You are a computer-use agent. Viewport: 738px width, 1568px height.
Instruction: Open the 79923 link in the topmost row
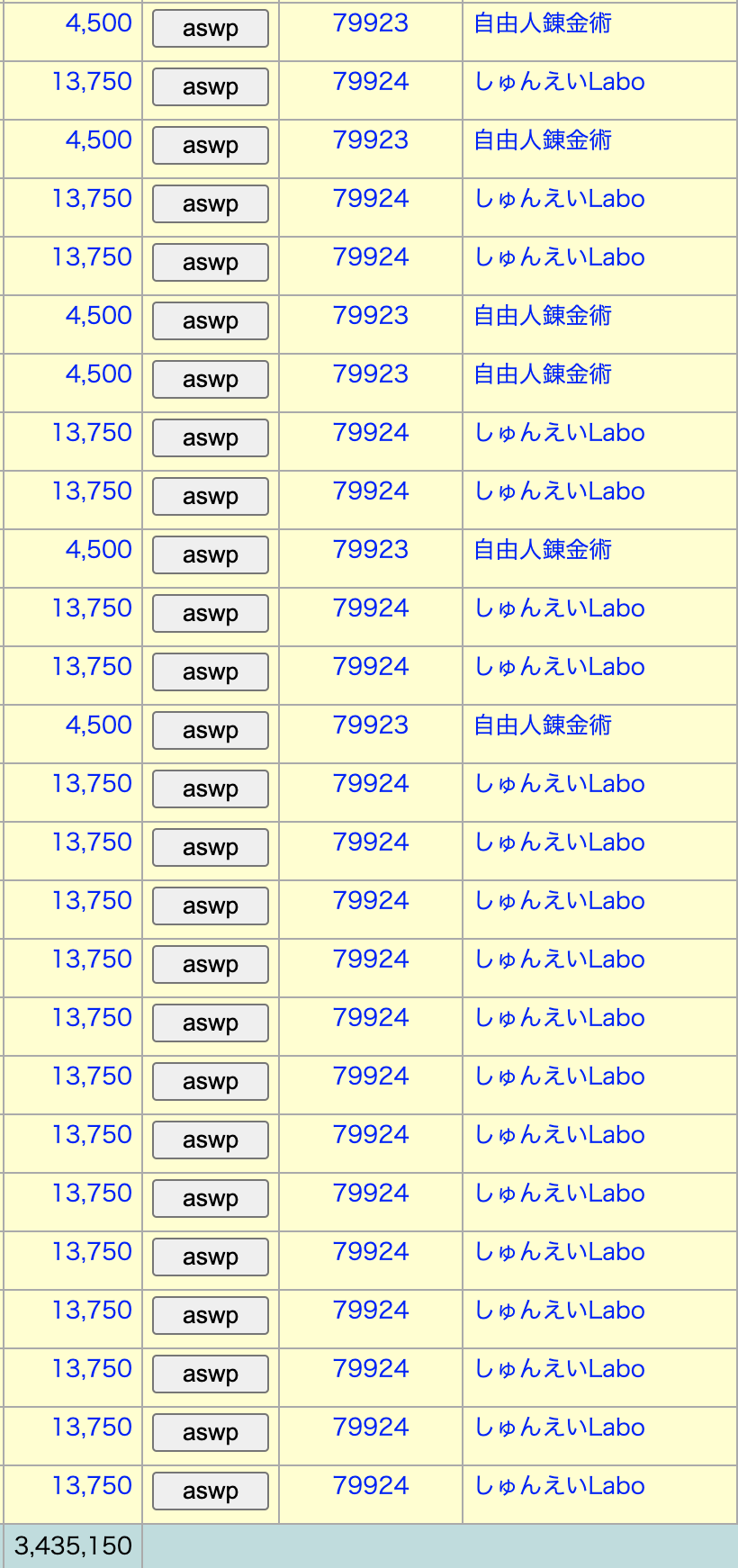point(371,23)
